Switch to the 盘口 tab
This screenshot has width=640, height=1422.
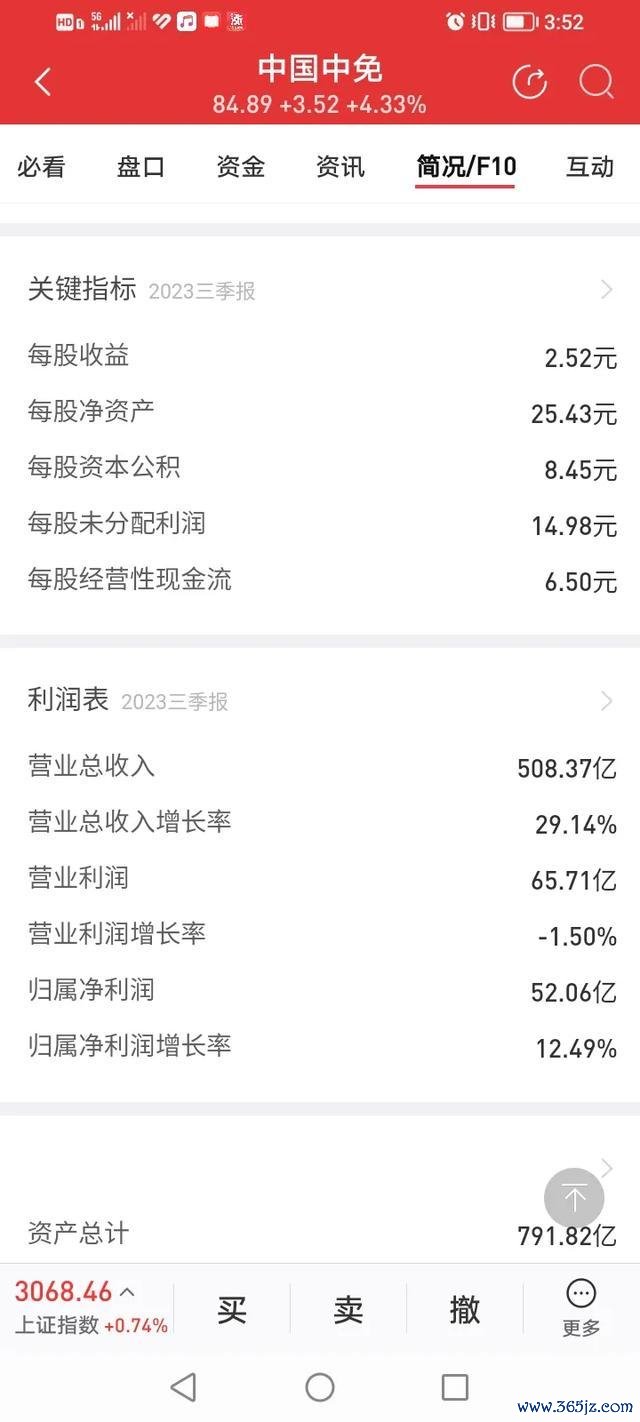[141, 167]
